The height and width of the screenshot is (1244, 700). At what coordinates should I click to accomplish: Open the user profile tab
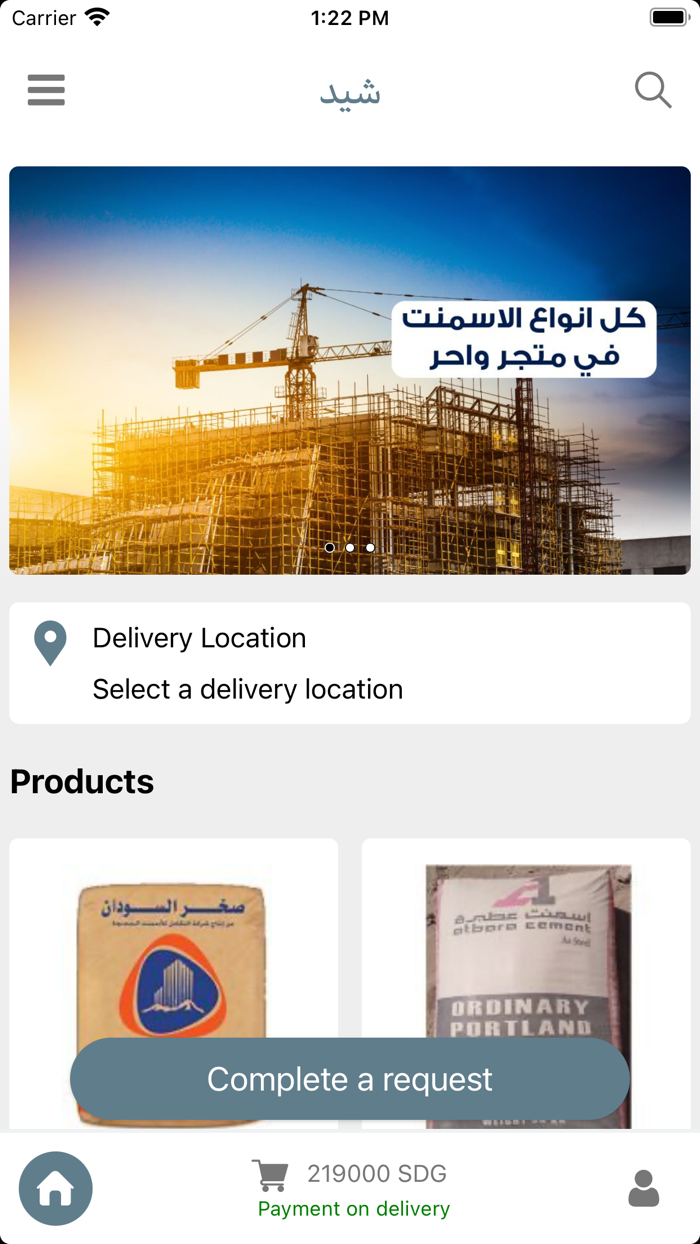644,1188
